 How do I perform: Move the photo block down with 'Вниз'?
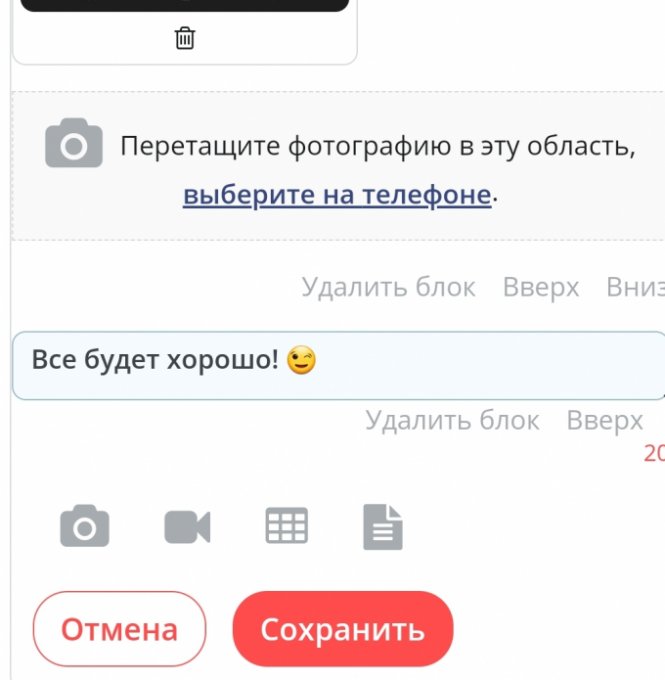click(x=636, y=288)
